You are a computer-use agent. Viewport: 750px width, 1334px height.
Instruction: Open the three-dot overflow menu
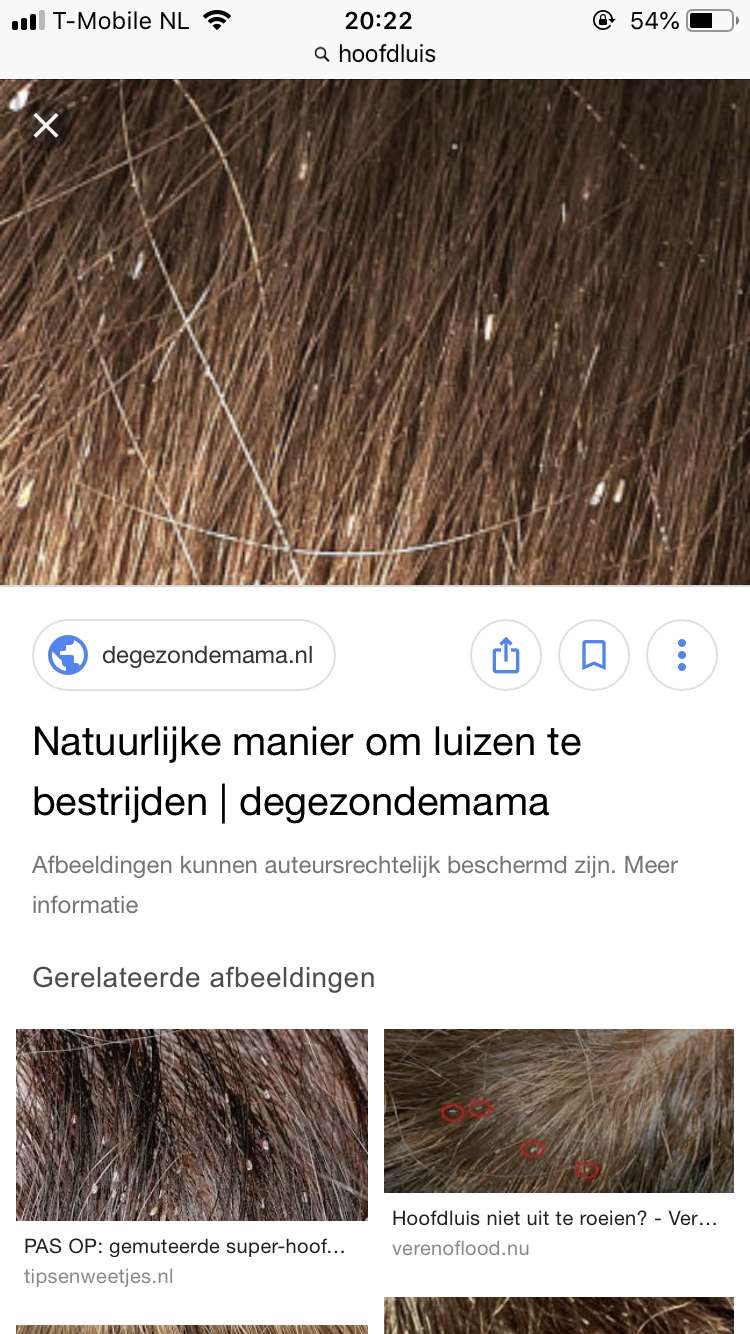[682, 656]
